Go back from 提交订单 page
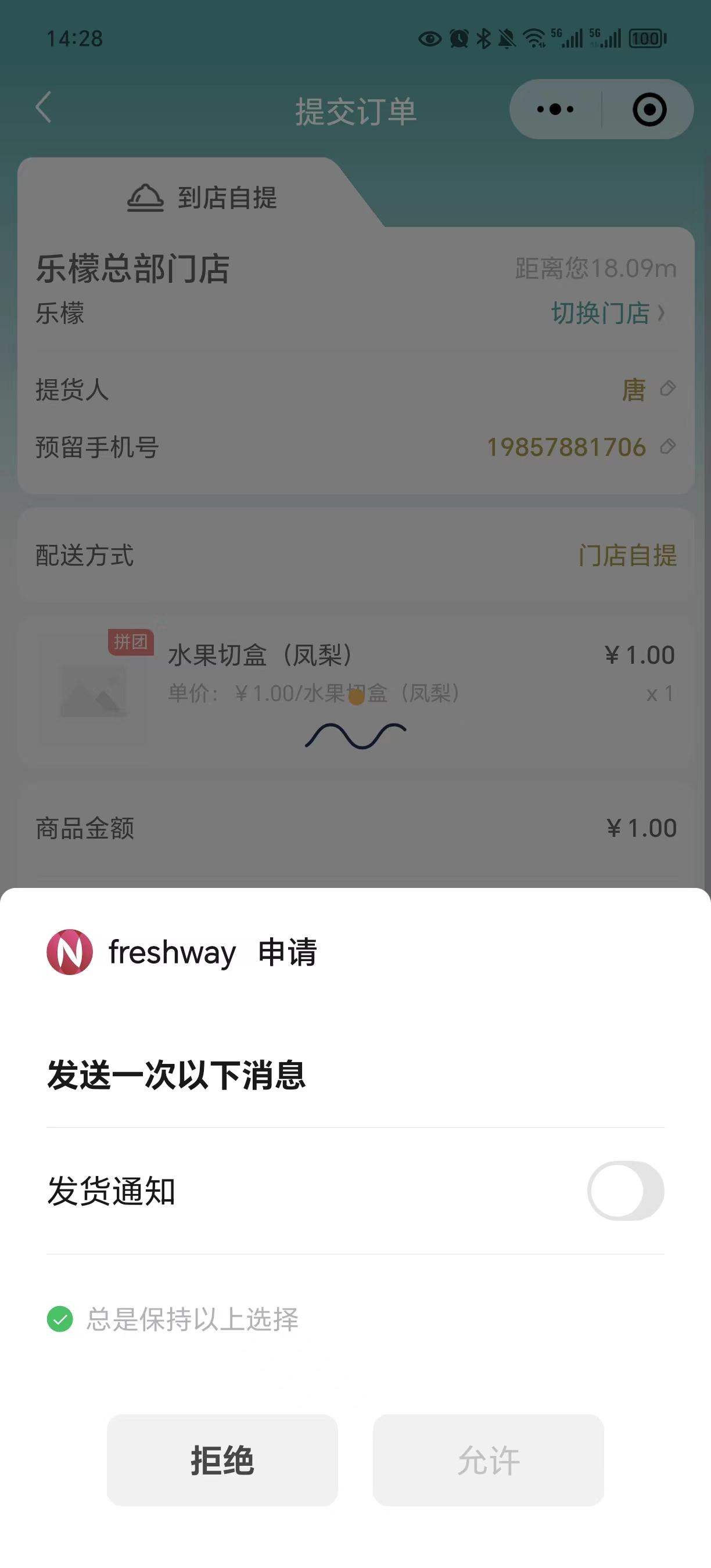This screenshot has width=711, height=1568. pos(44,109)
